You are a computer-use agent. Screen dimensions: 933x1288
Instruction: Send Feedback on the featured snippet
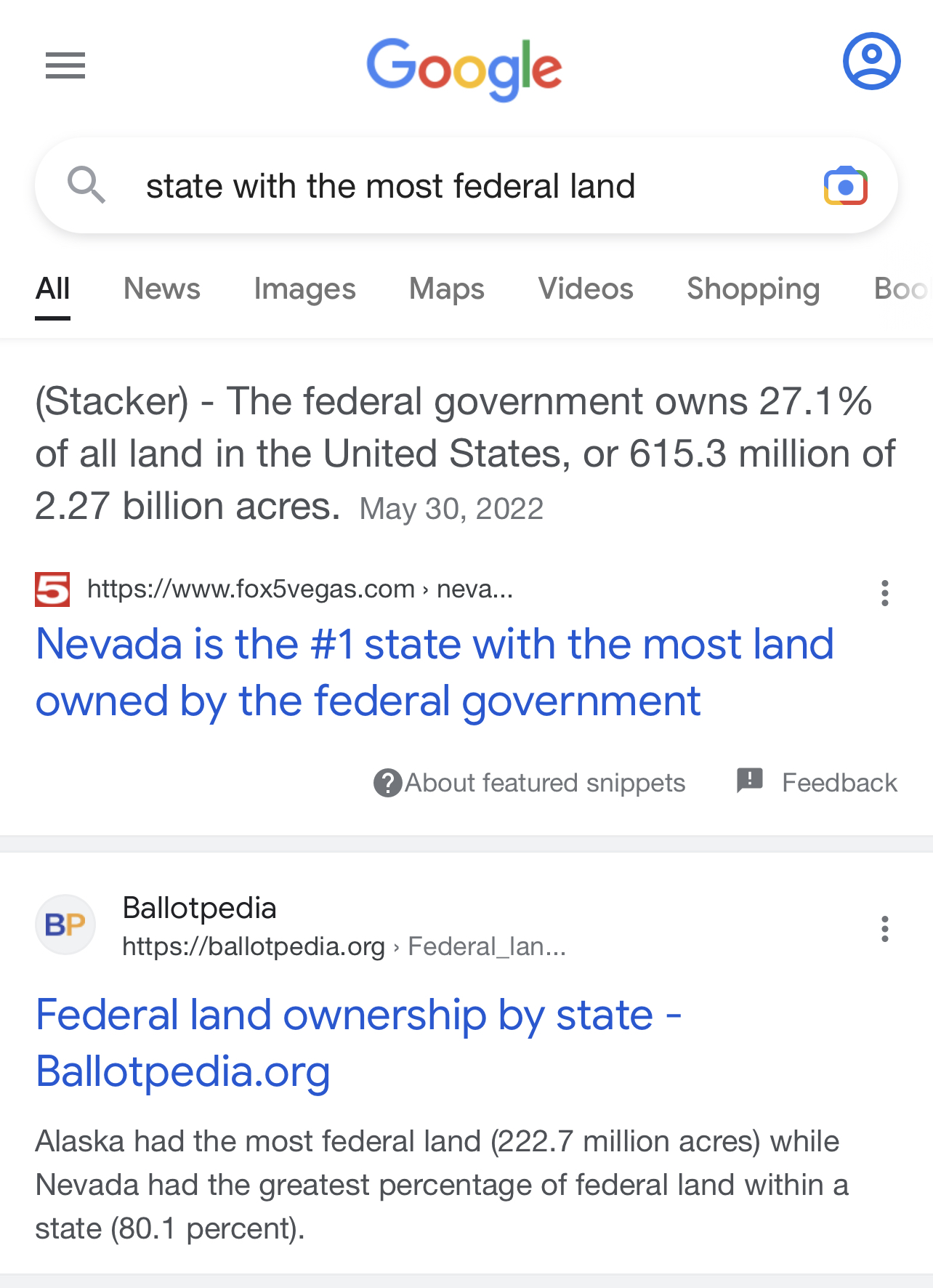818,782
